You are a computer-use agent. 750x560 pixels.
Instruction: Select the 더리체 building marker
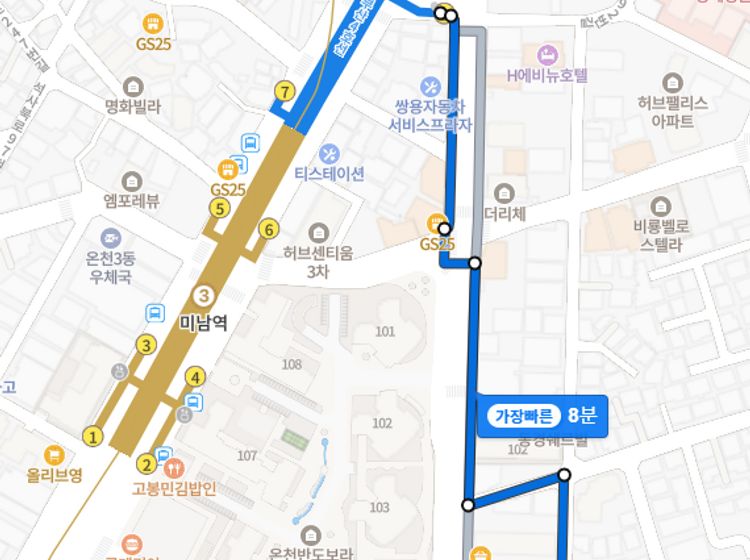point(504,193)
